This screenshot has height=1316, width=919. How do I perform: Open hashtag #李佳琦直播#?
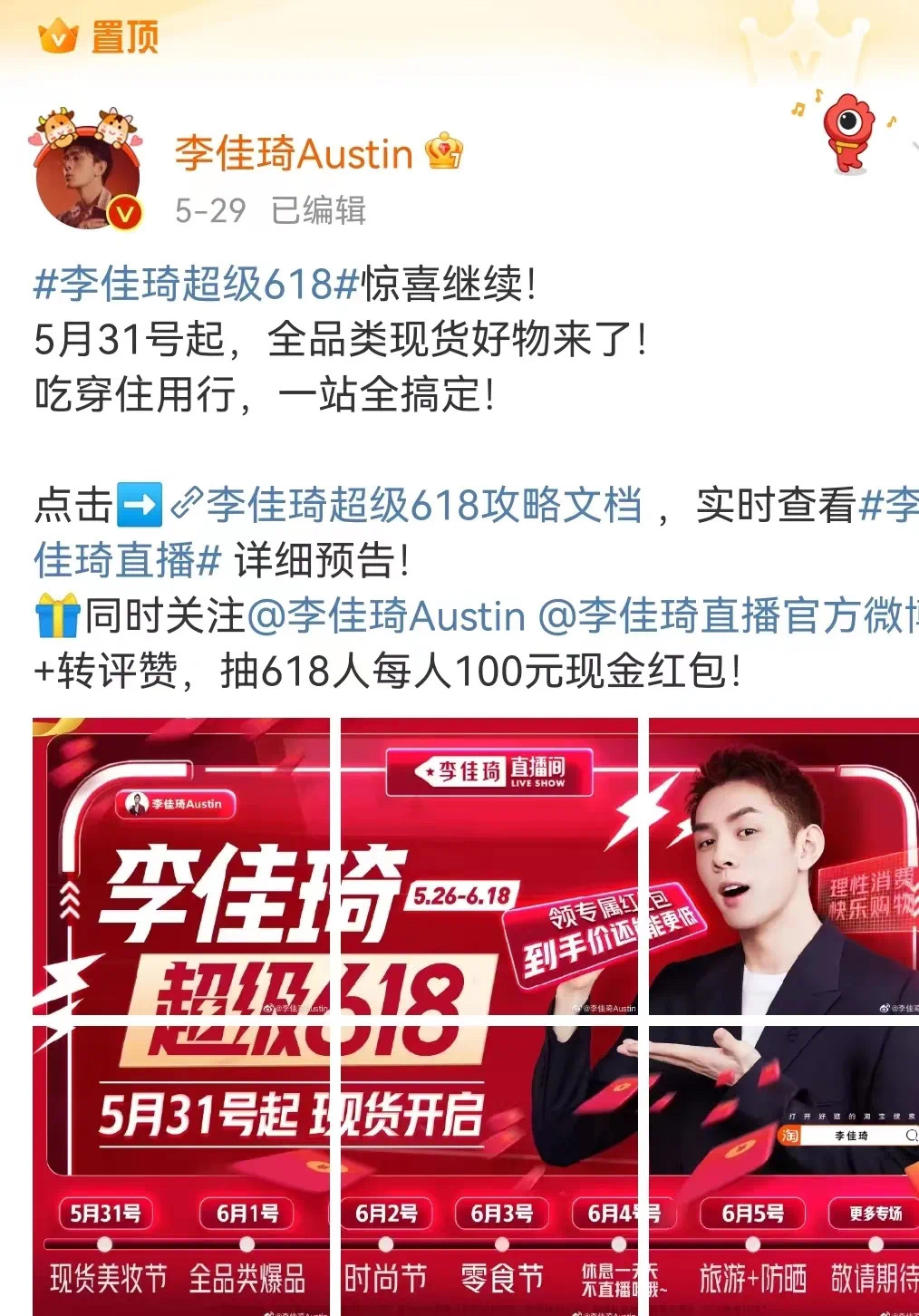tap(127, 560)
